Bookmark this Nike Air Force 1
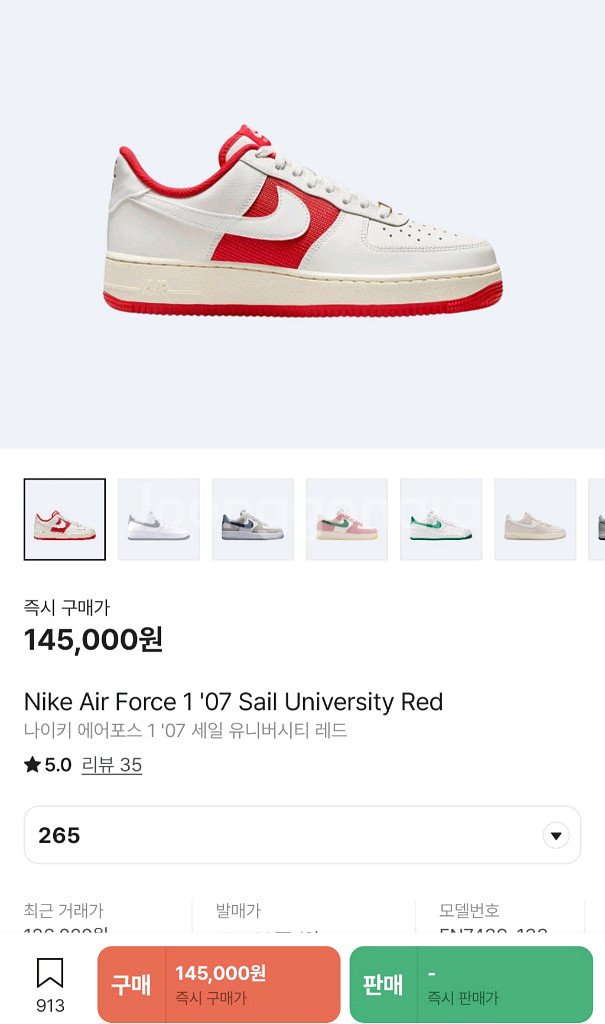Screen dimensions: 605x1024 pos(50,983)
